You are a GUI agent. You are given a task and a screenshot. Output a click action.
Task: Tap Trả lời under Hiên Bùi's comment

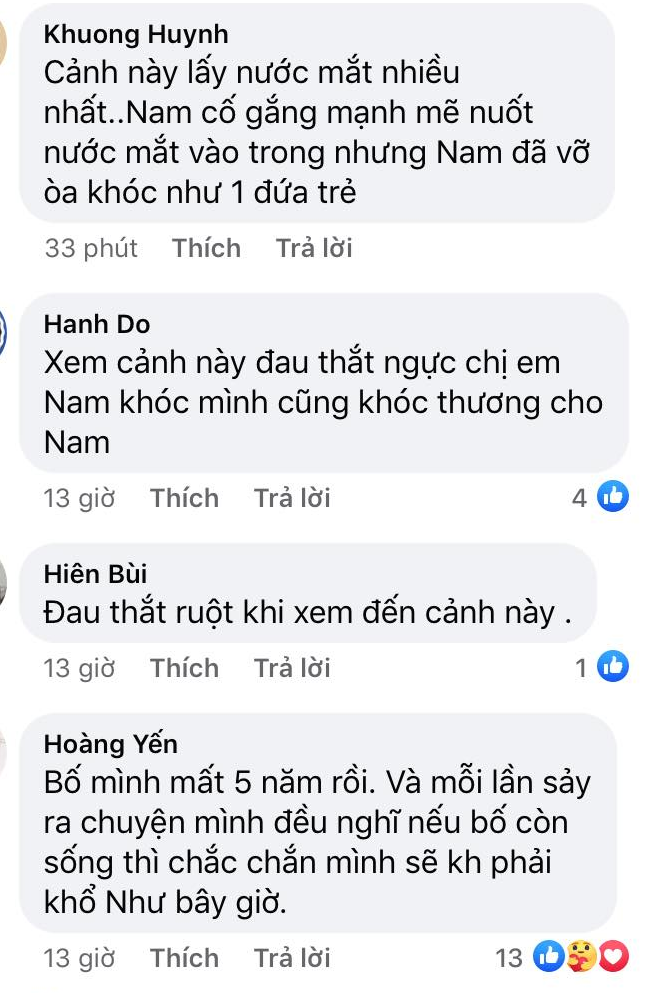[x=292, y=668]
